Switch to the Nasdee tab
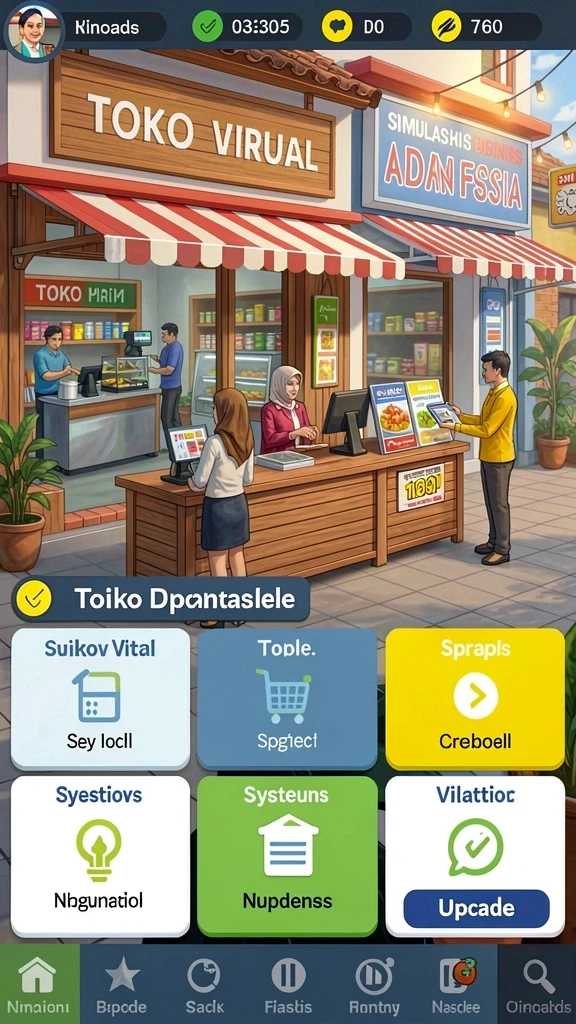576x1024 pixels. click(x=455, y=984)
